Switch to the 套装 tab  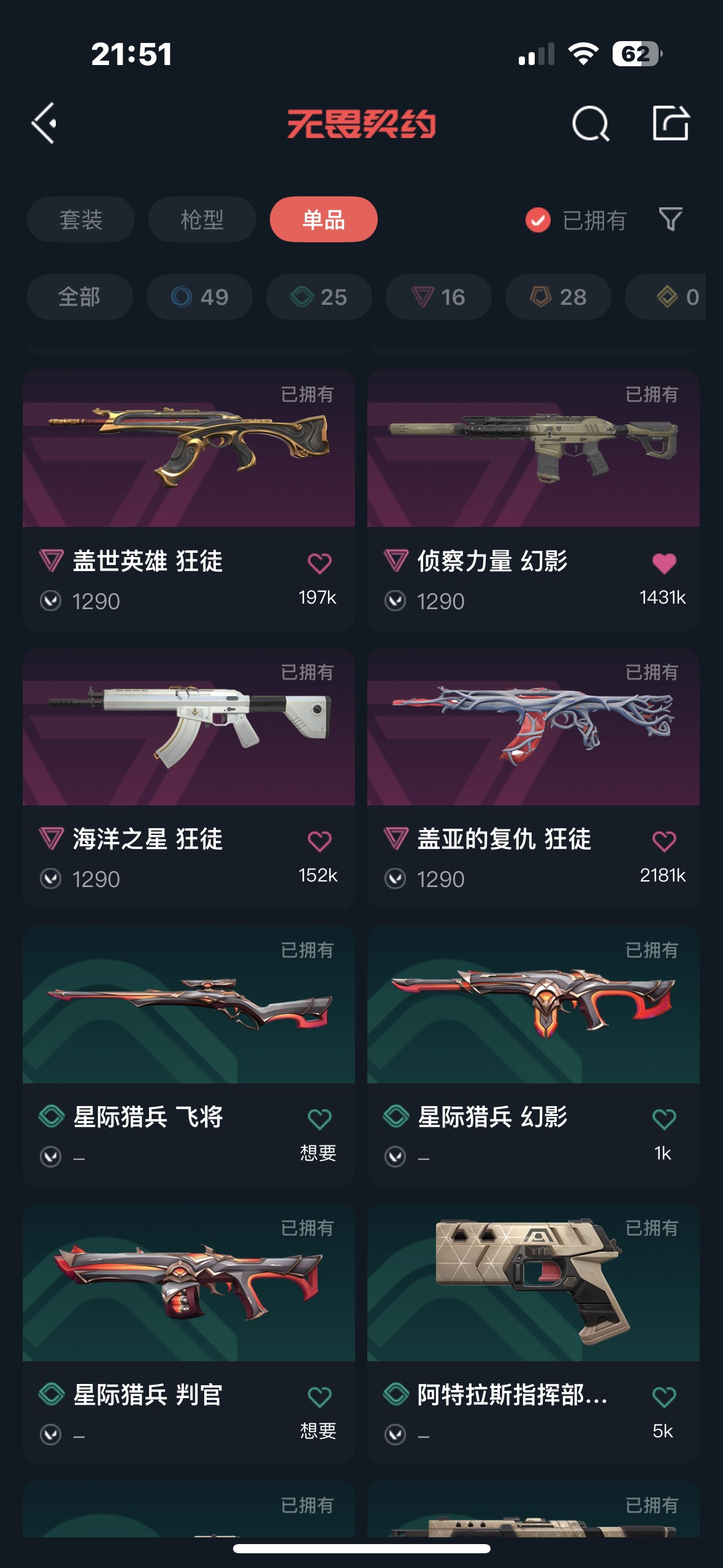click(x=81, y=220)
